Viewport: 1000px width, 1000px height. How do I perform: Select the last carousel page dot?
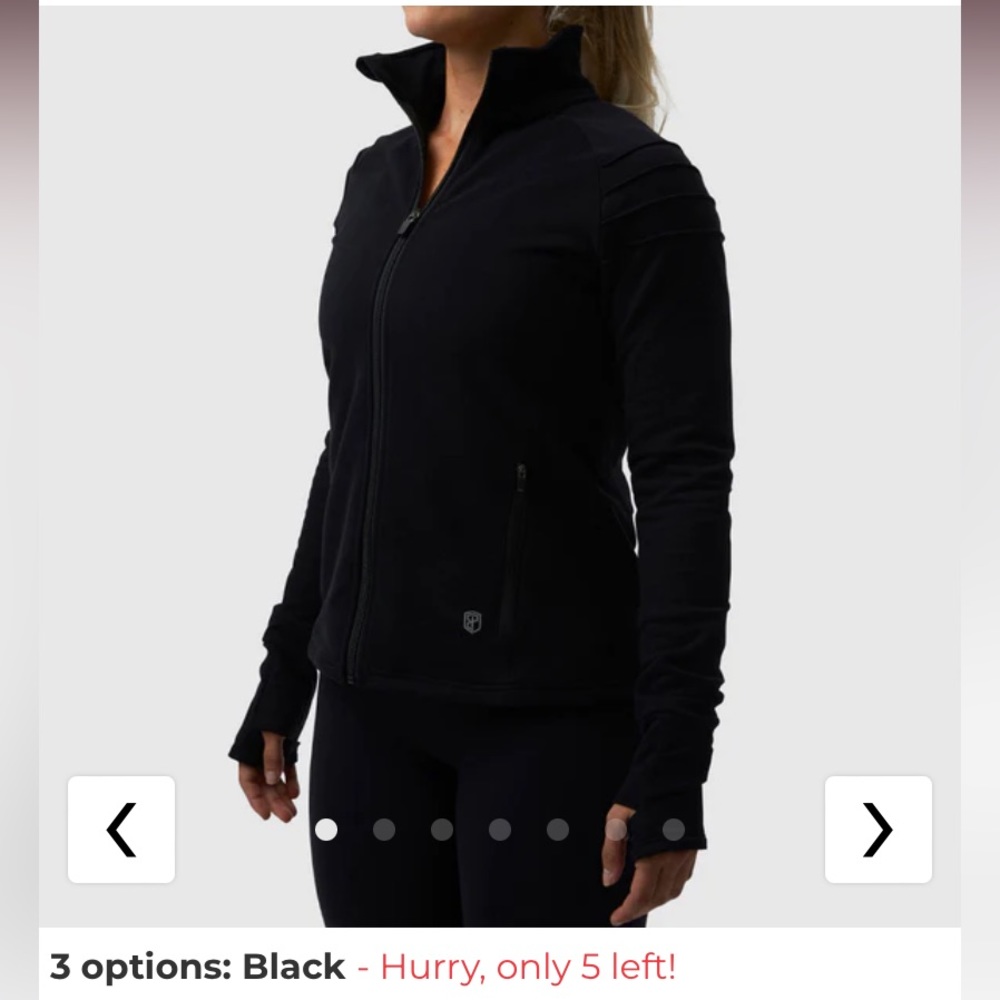pyautogui.click(x=674, y=829)
